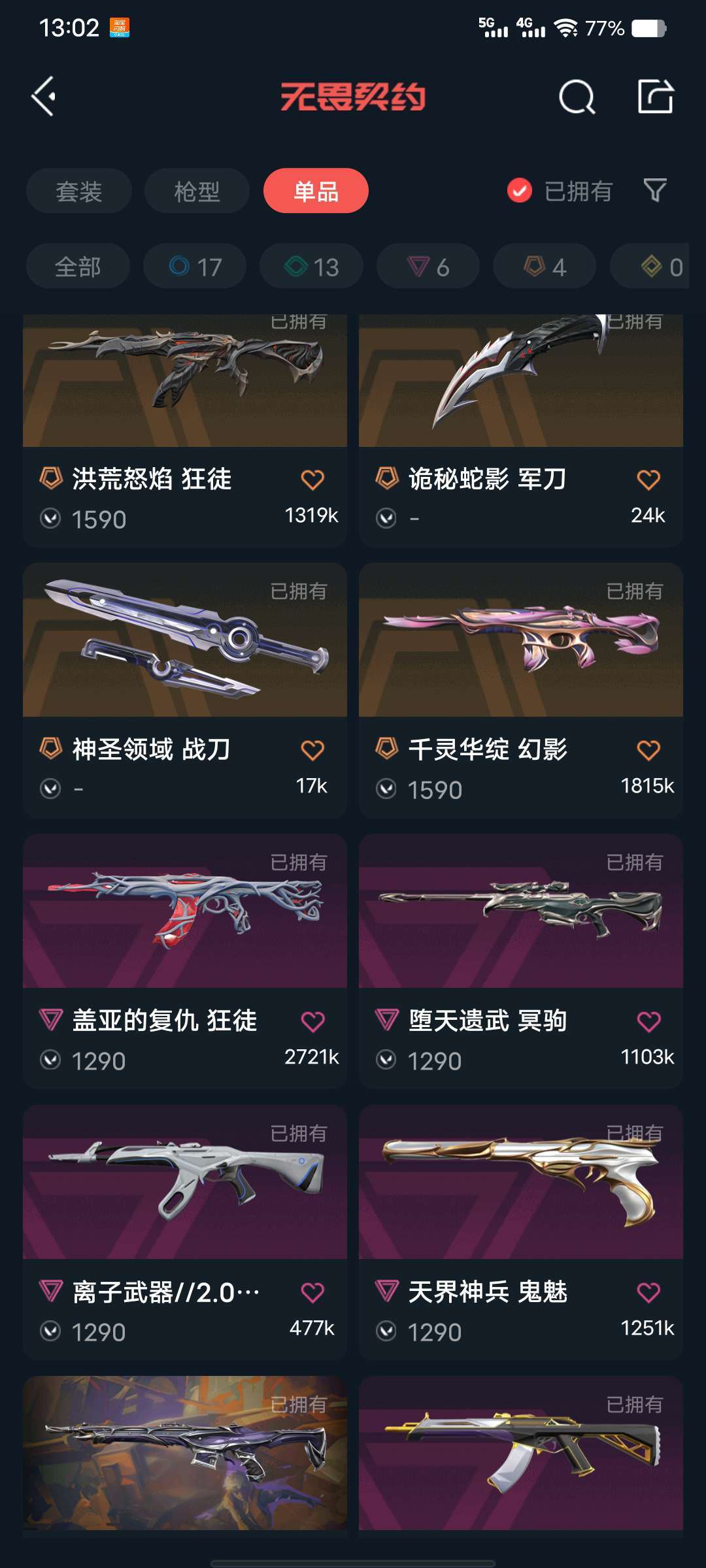Open the search icon in header
The height and width of the screenshot is (1568, 706).
[x=577, y=97]
